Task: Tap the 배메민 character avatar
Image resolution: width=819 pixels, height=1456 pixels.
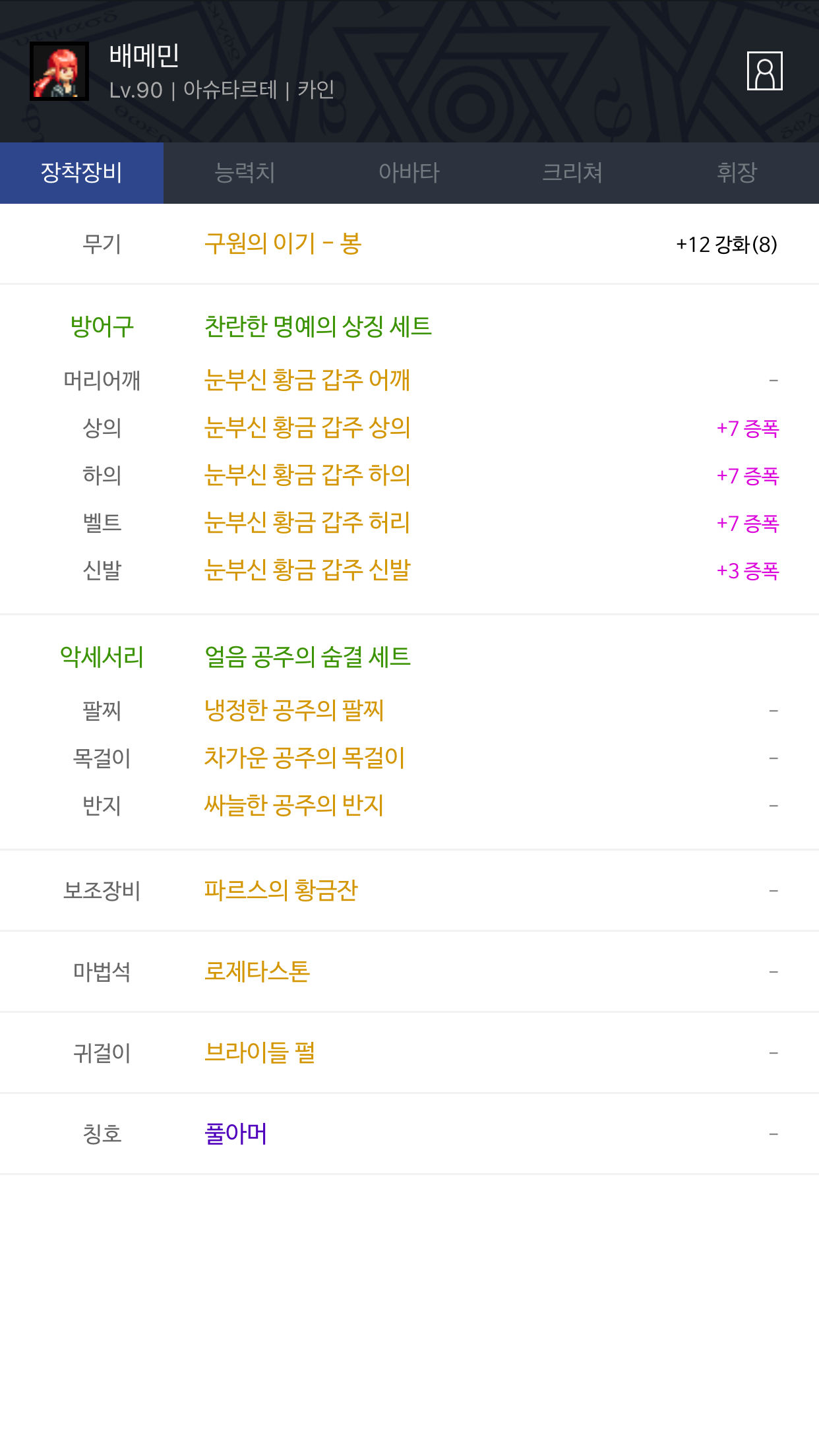Action: (59, 71)
